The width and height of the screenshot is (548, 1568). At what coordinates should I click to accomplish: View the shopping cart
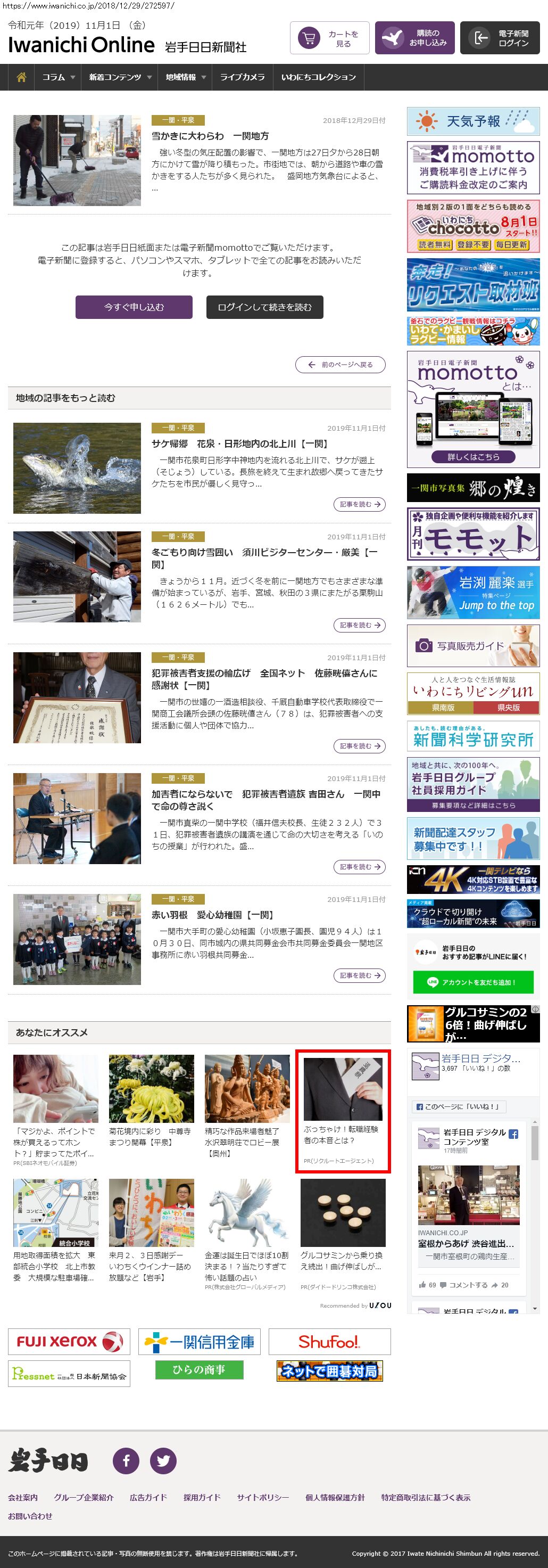point(330,38)
